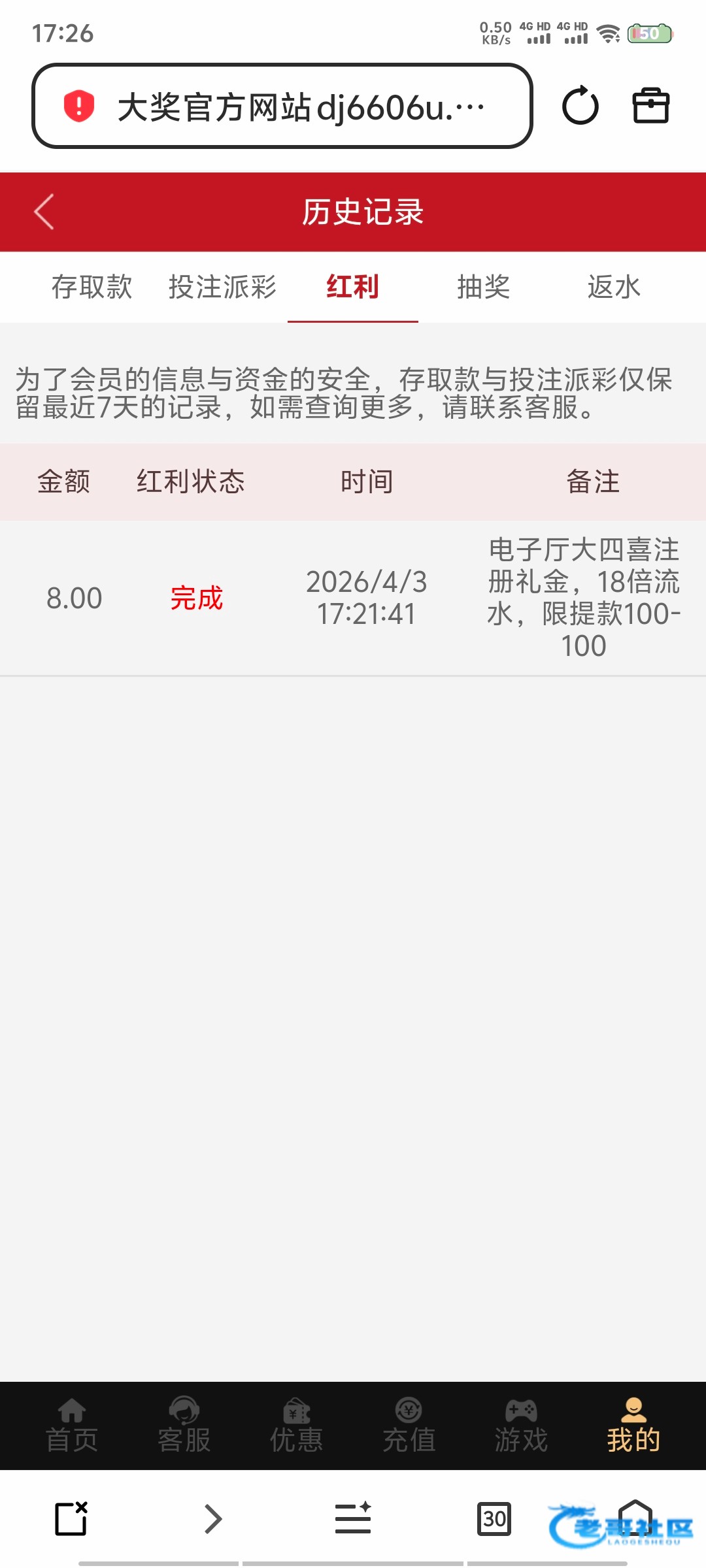The height and width of the screenshot is (1568, 706).
Task: Open 游戏 in the bottom navigation
Action: click(522, 1426)
